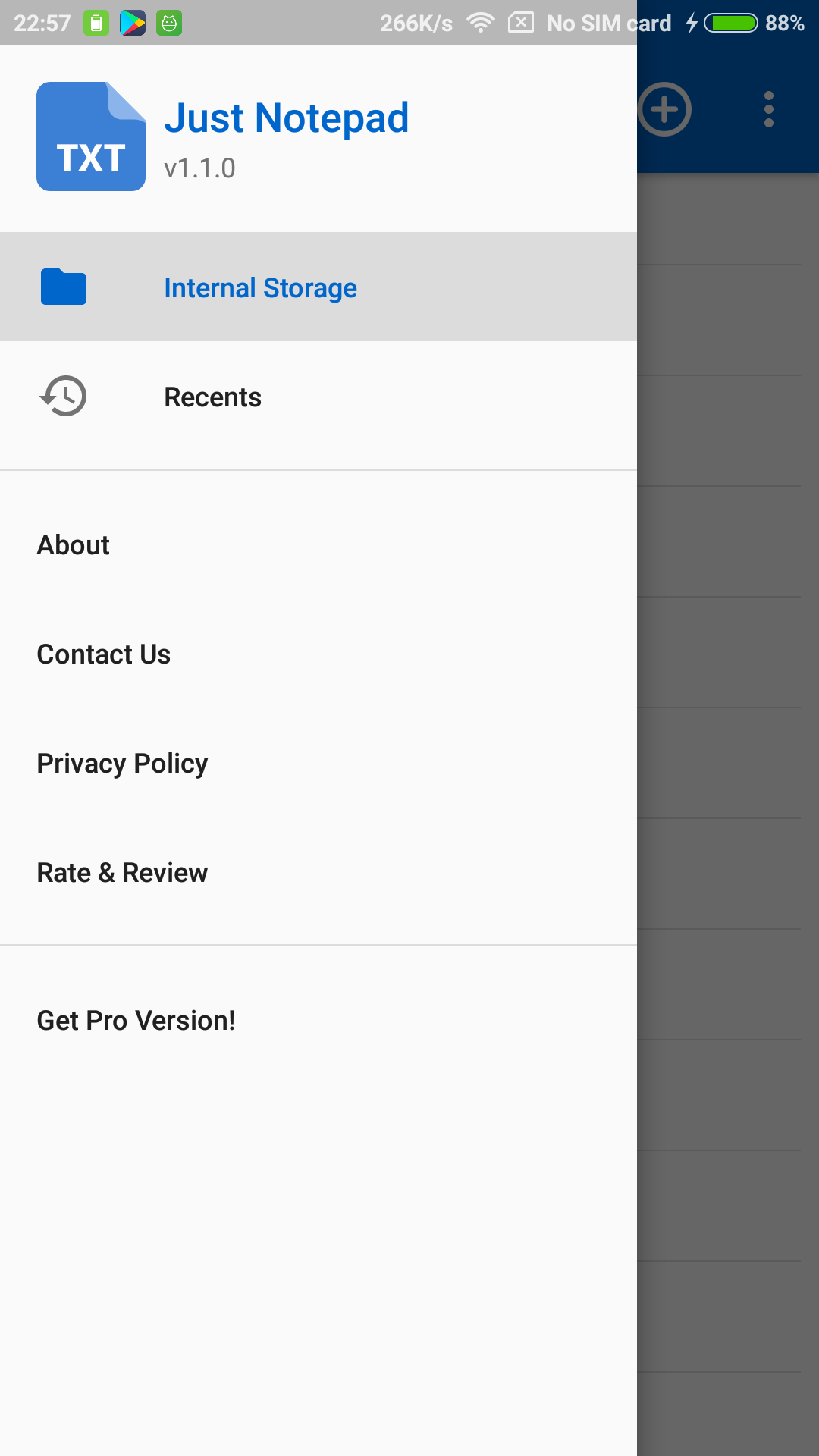This screenshot has width=819, height=1456.
Task: Tap the Wi-Fi status icon
Action: (x=482, y=23)
